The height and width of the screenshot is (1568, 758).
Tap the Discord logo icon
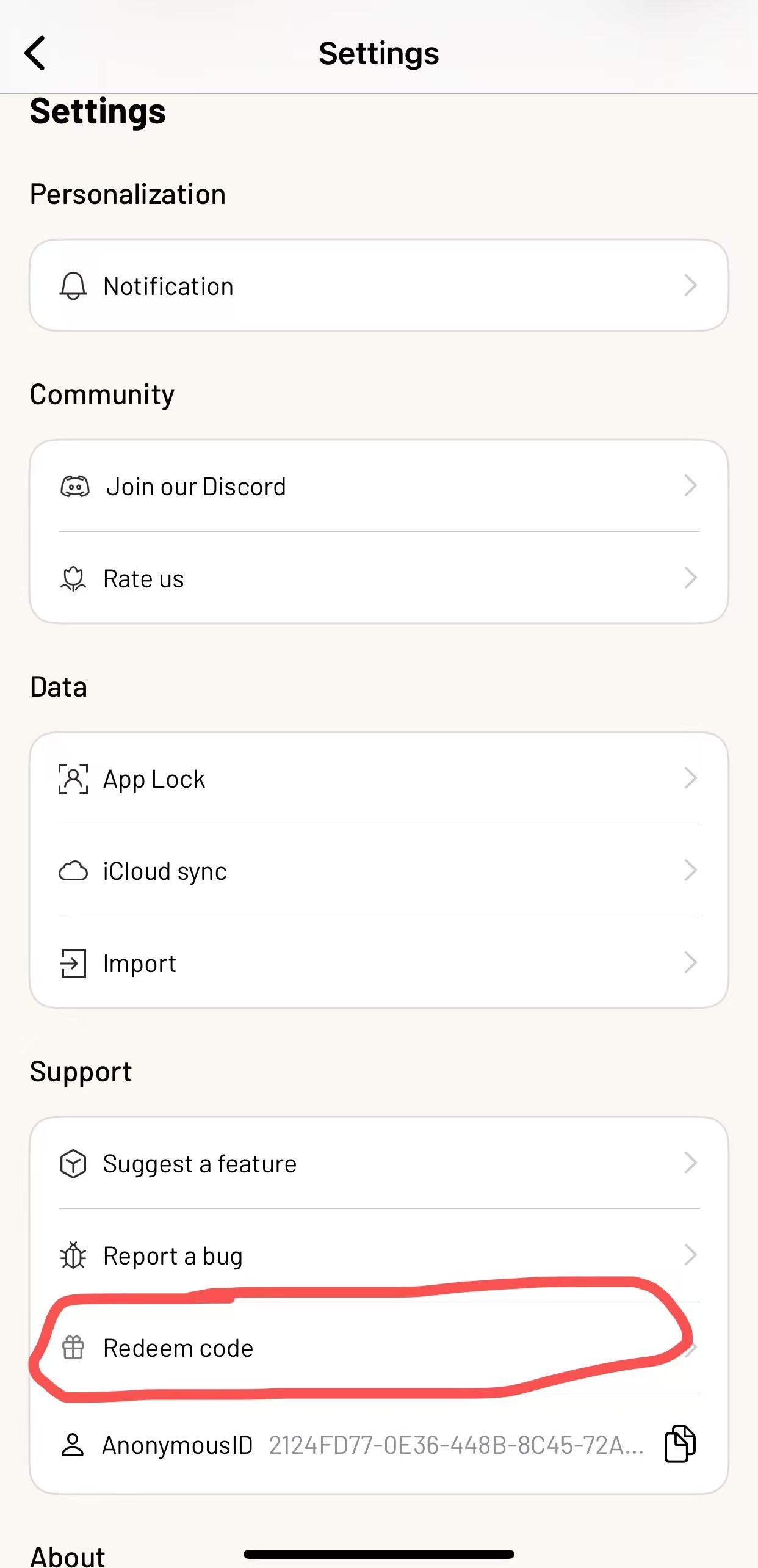click(76, 485)
